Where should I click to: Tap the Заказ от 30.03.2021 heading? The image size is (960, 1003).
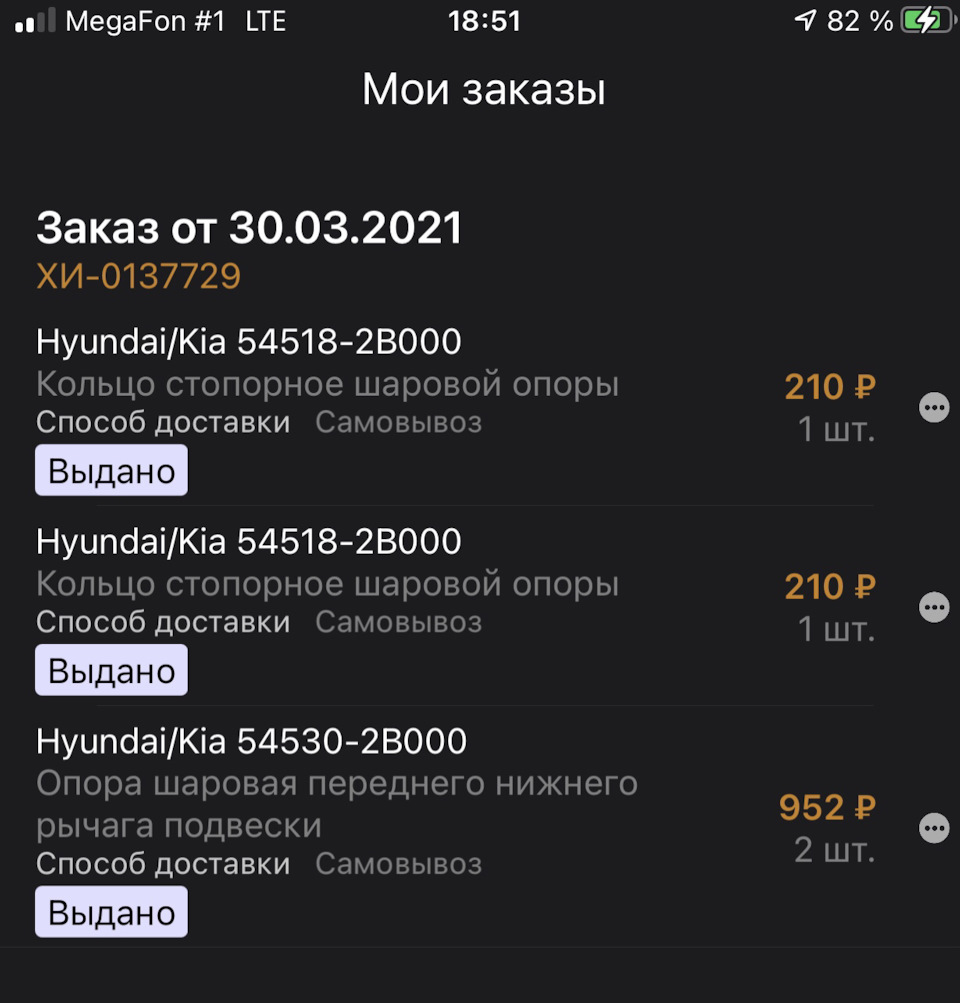(250, 228)
